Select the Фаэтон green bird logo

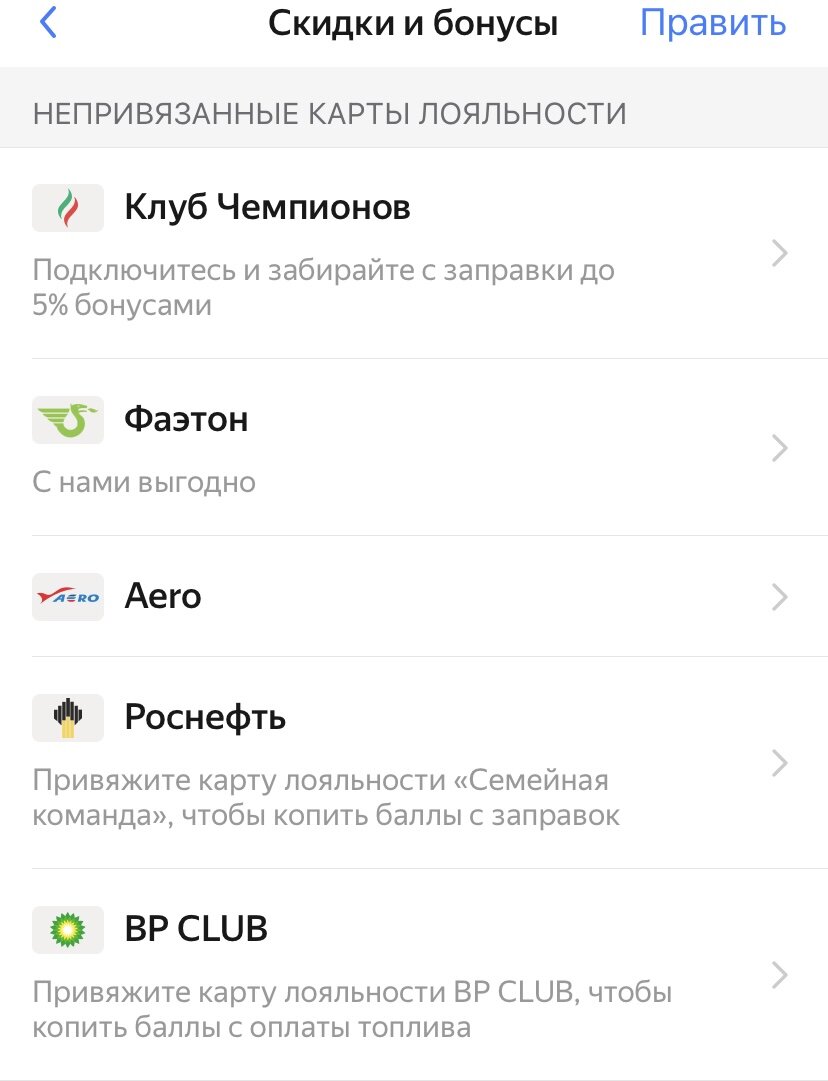(x=68, y=419)
